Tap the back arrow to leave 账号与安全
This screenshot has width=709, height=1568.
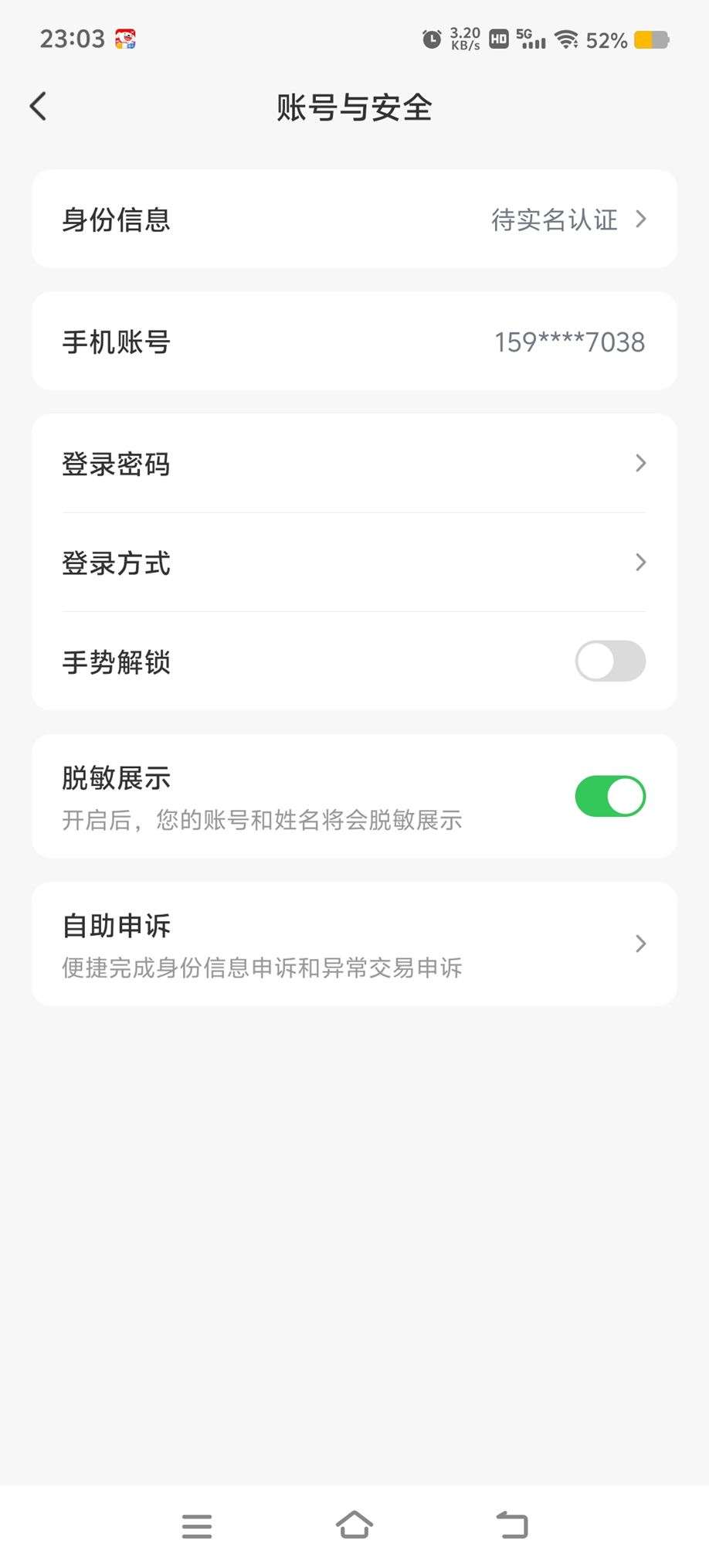pyautogui.click(x=38, y=106)
